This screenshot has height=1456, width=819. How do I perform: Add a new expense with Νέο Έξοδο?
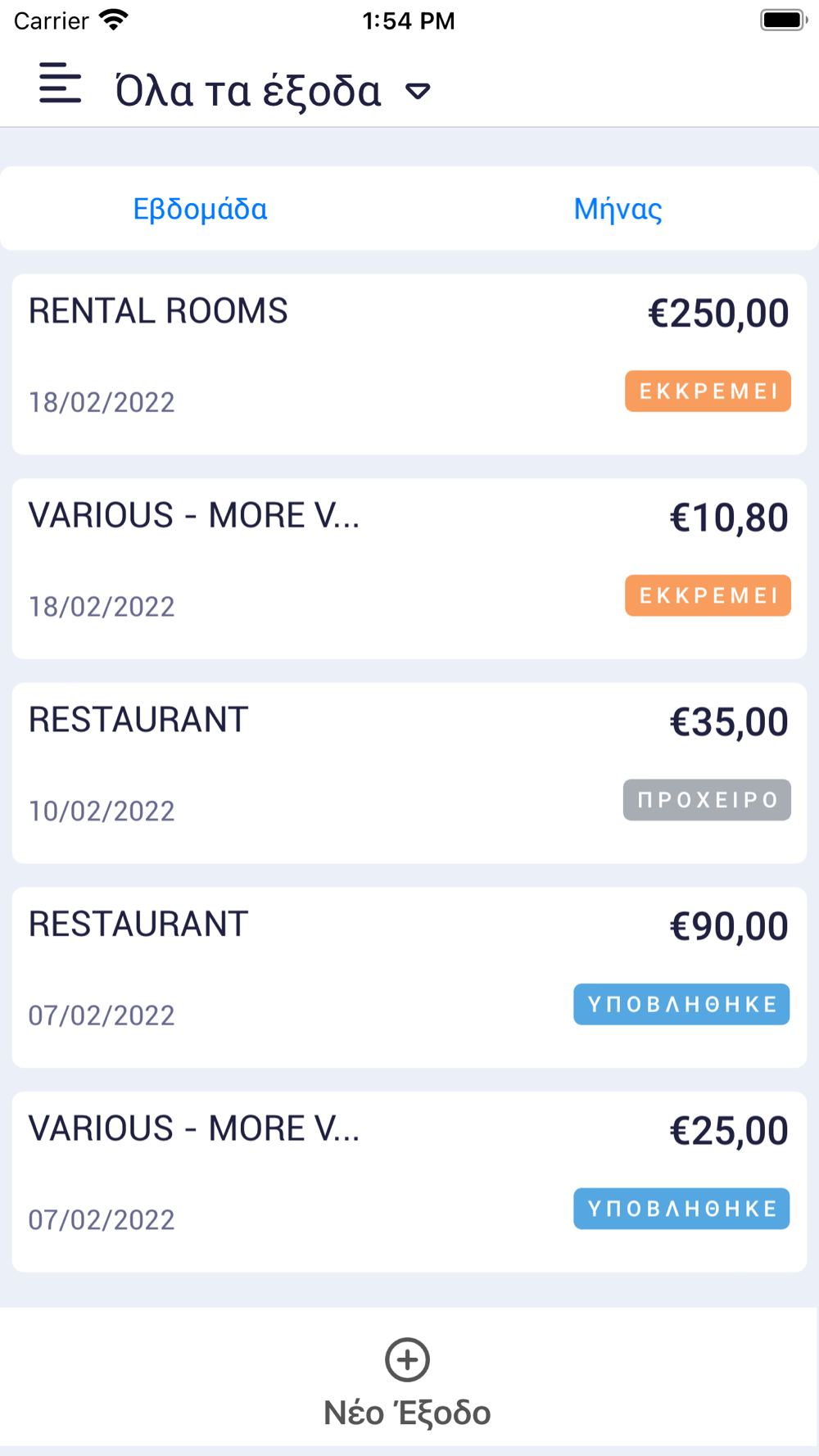(x=408, y=1381)
